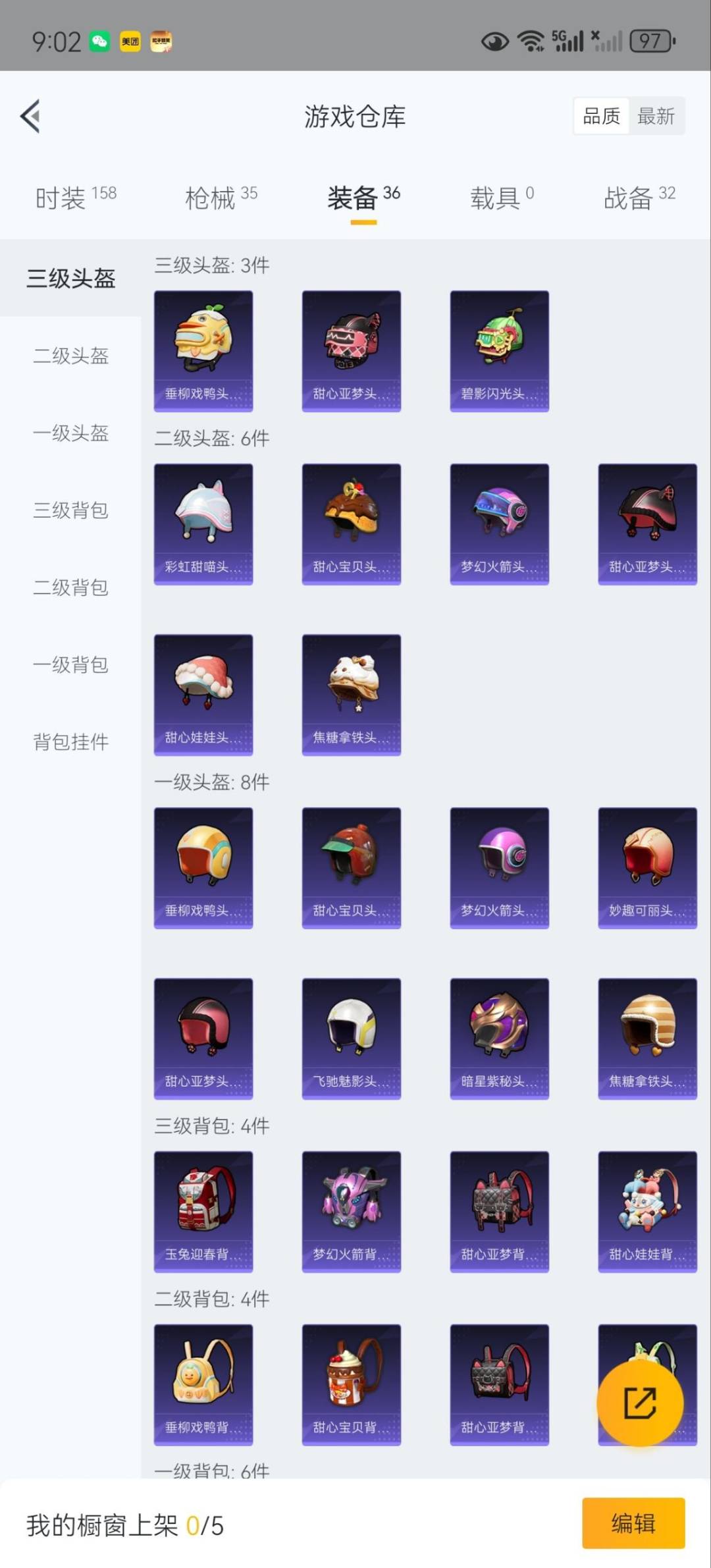Screen dimensions: 711x1568
Task: Go back from 游戏仓库
Action: [30, 117]
